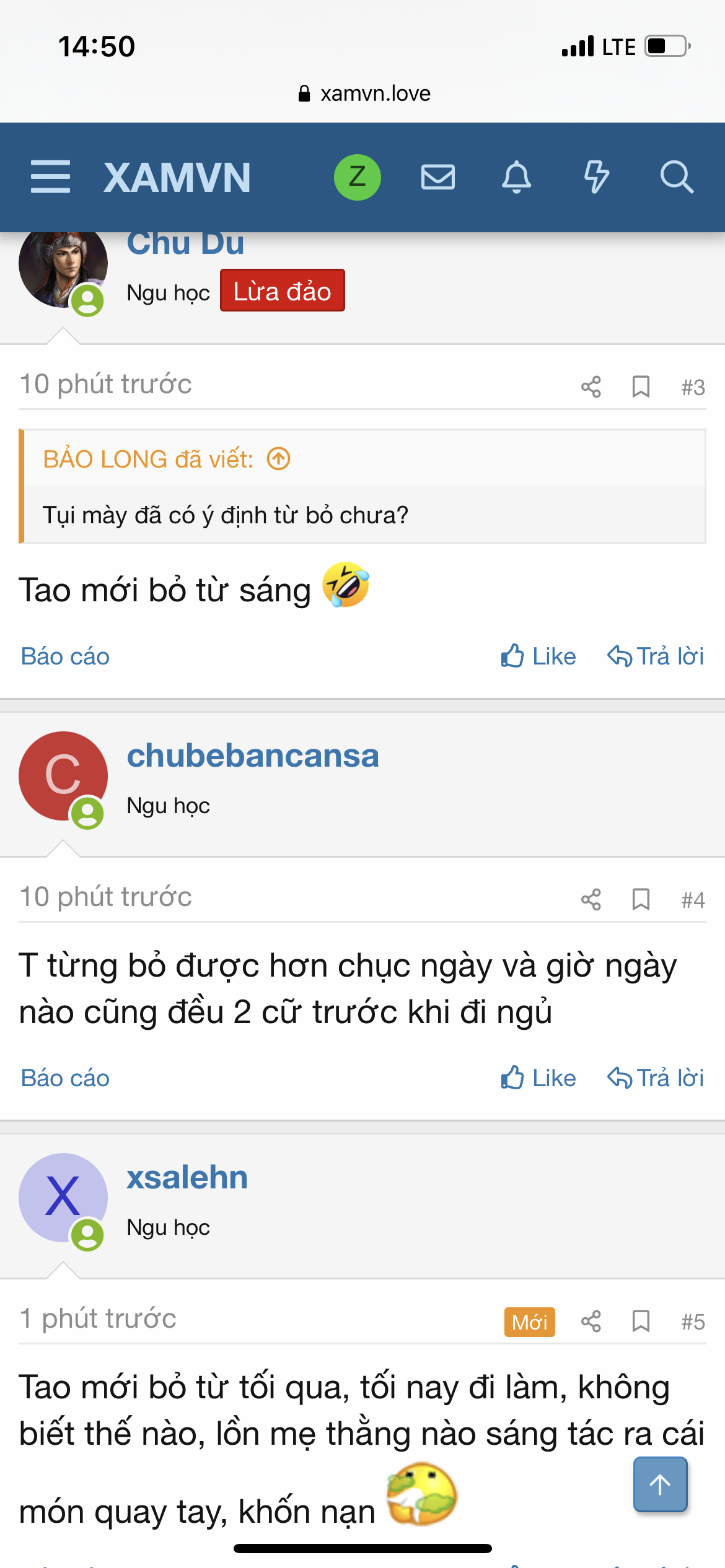Screen dimensions: 725x1568
Task: Share post #5 by xsalehn
Action: pyautogui.click(x=591, y=1322)
